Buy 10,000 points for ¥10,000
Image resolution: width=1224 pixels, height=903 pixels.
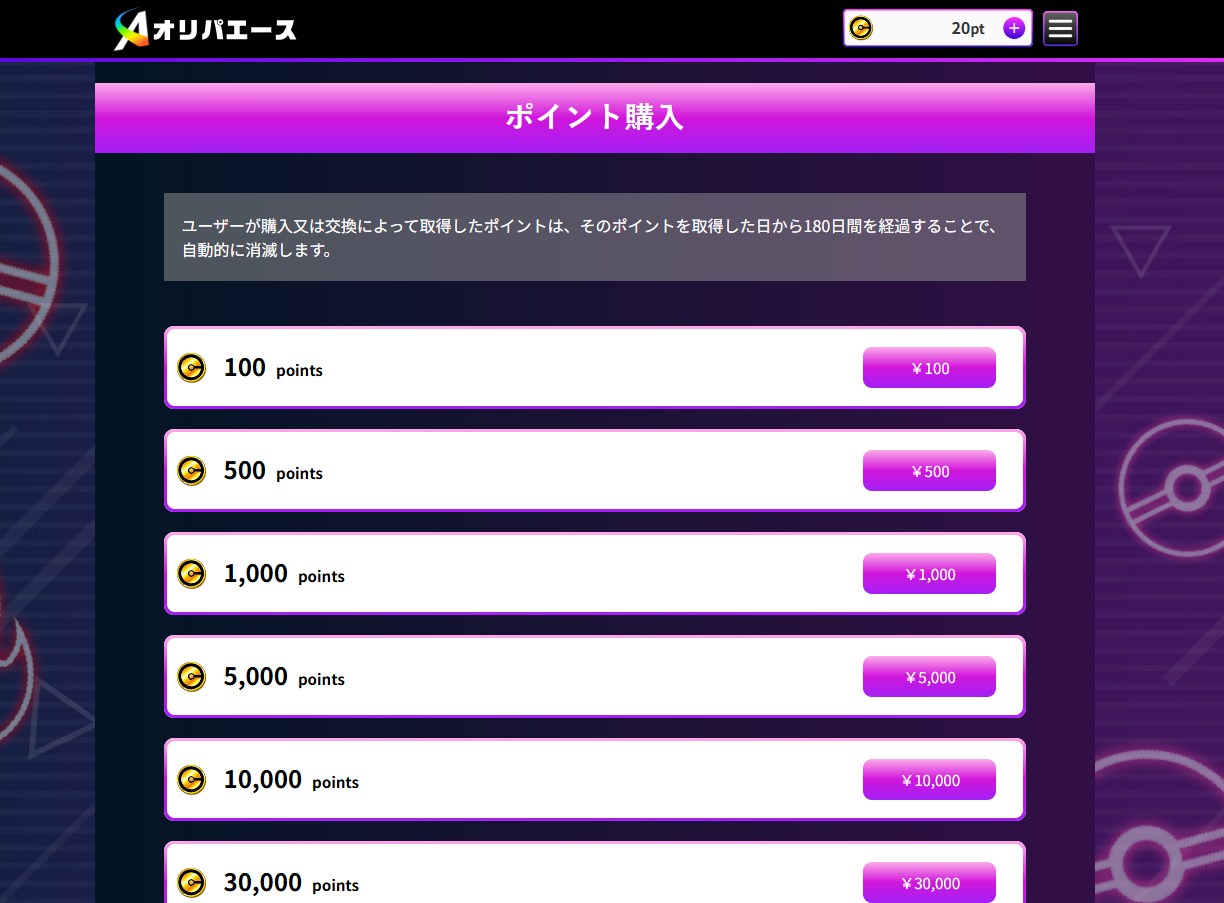[929, 780]
